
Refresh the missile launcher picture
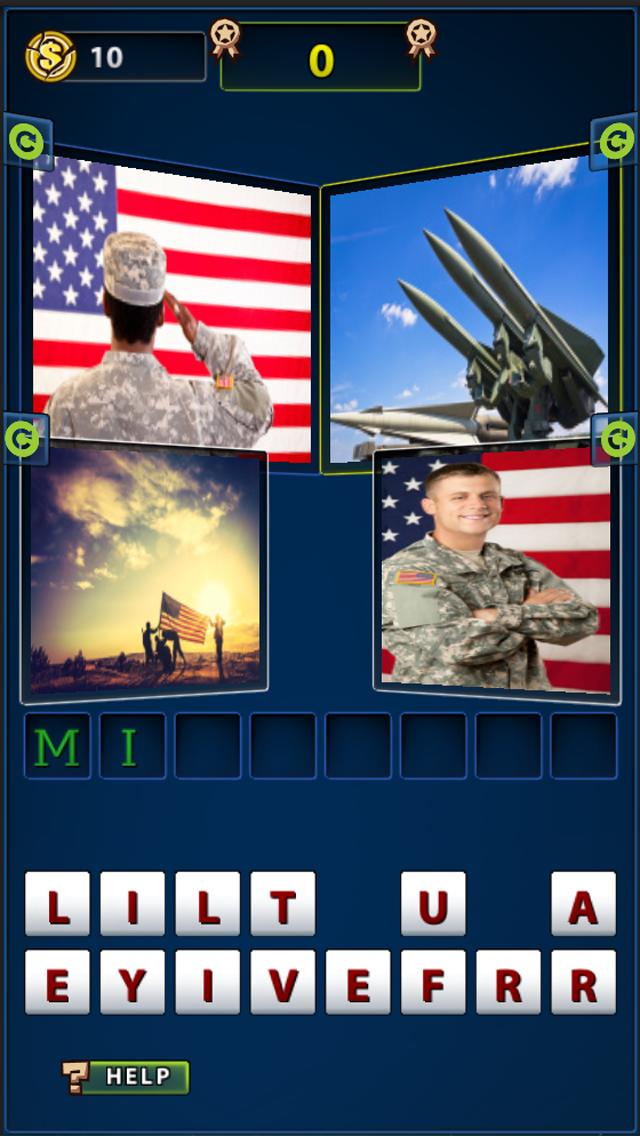click(614, 143)
